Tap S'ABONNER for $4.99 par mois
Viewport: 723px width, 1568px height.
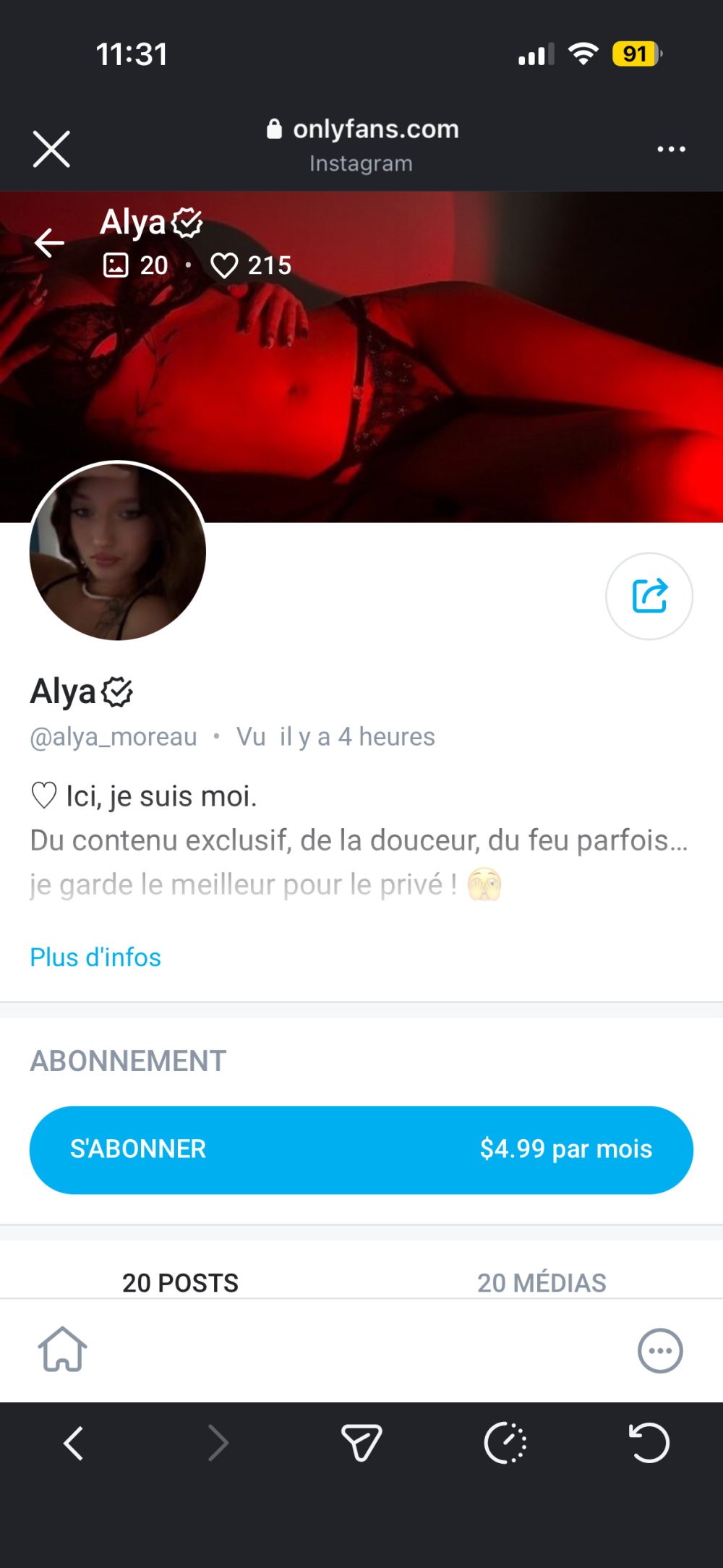pos(361,1149)
